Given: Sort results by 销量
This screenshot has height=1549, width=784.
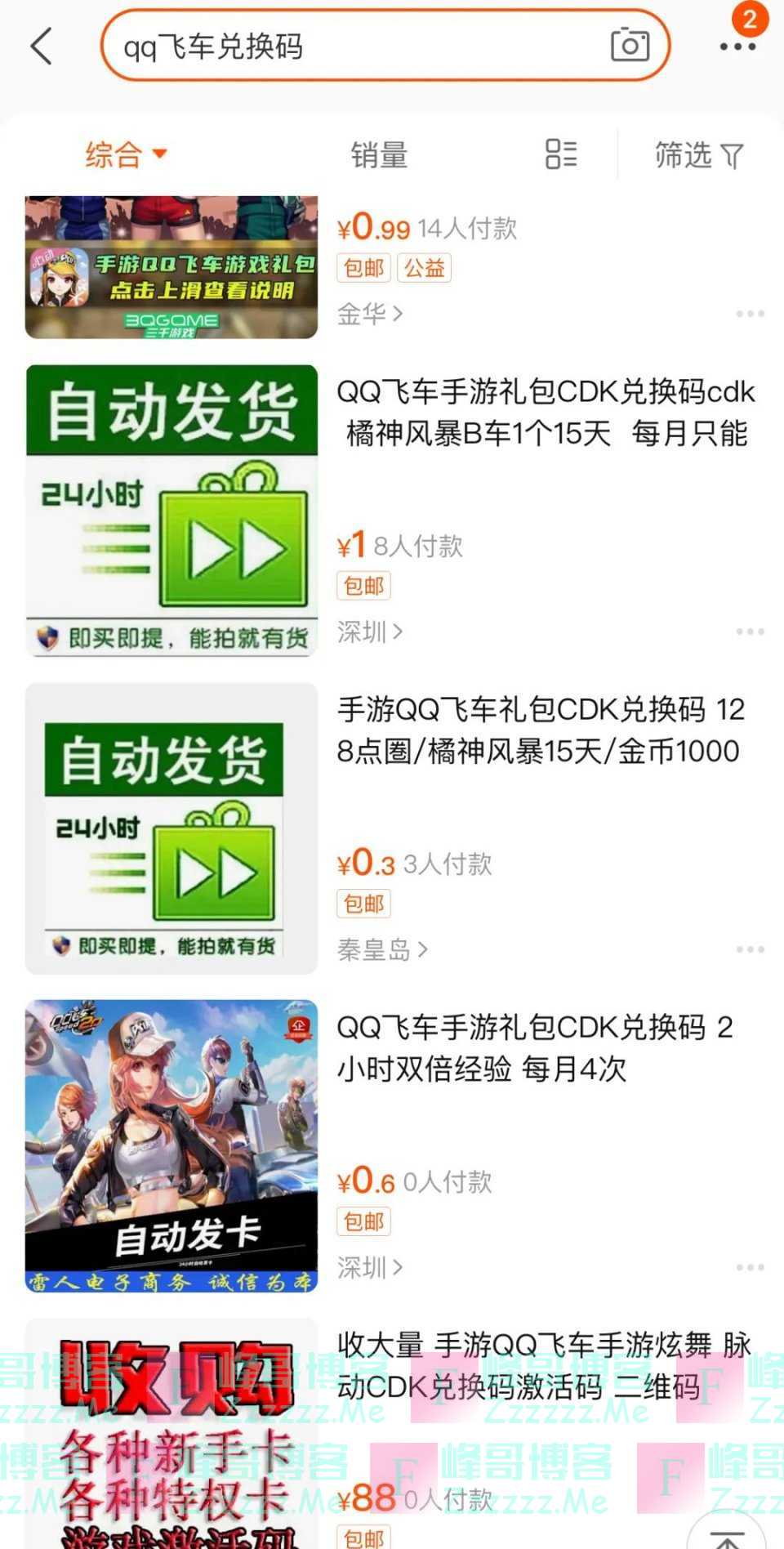Looking at the screenshot, I should click(379, 154).
